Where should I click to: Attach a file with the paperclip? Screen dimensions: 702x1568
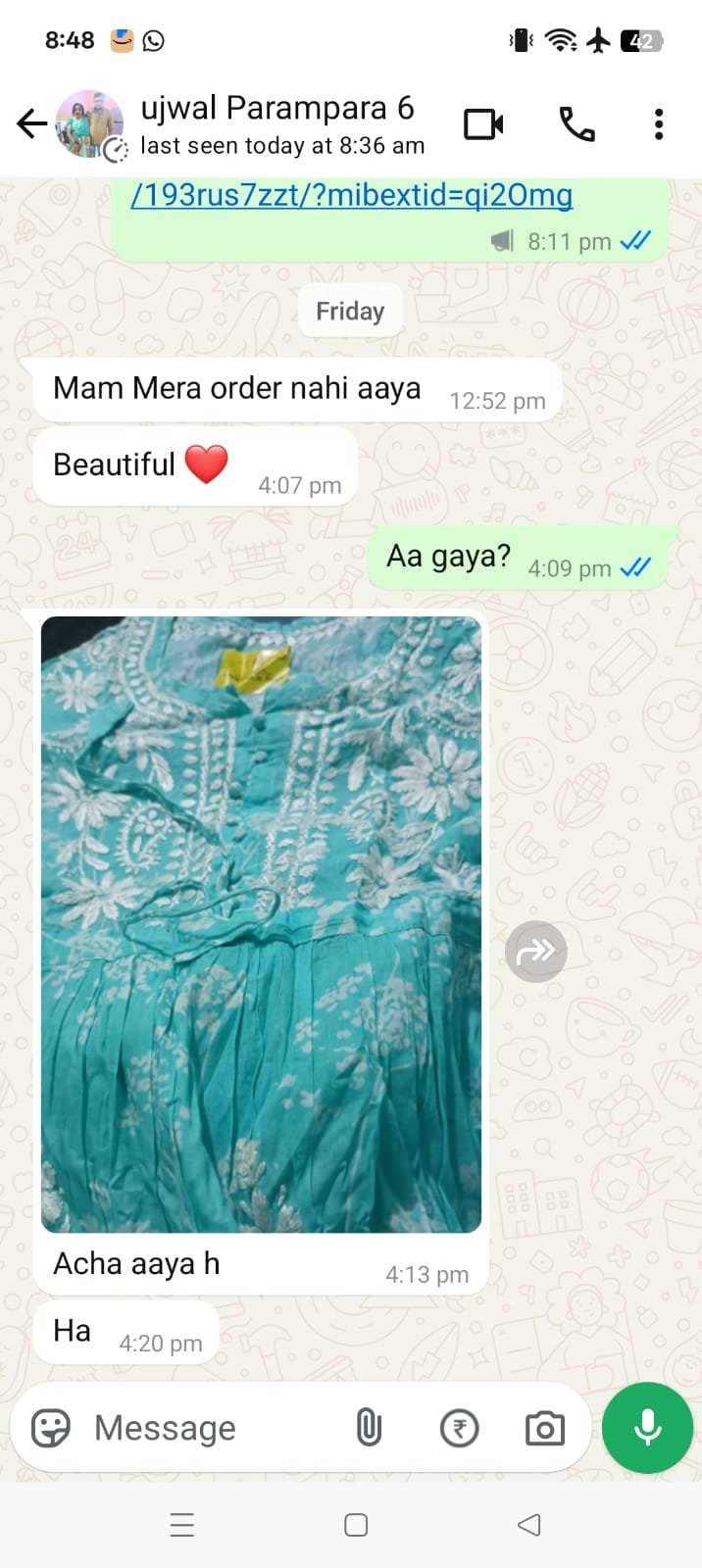(x=369, y=1428)
